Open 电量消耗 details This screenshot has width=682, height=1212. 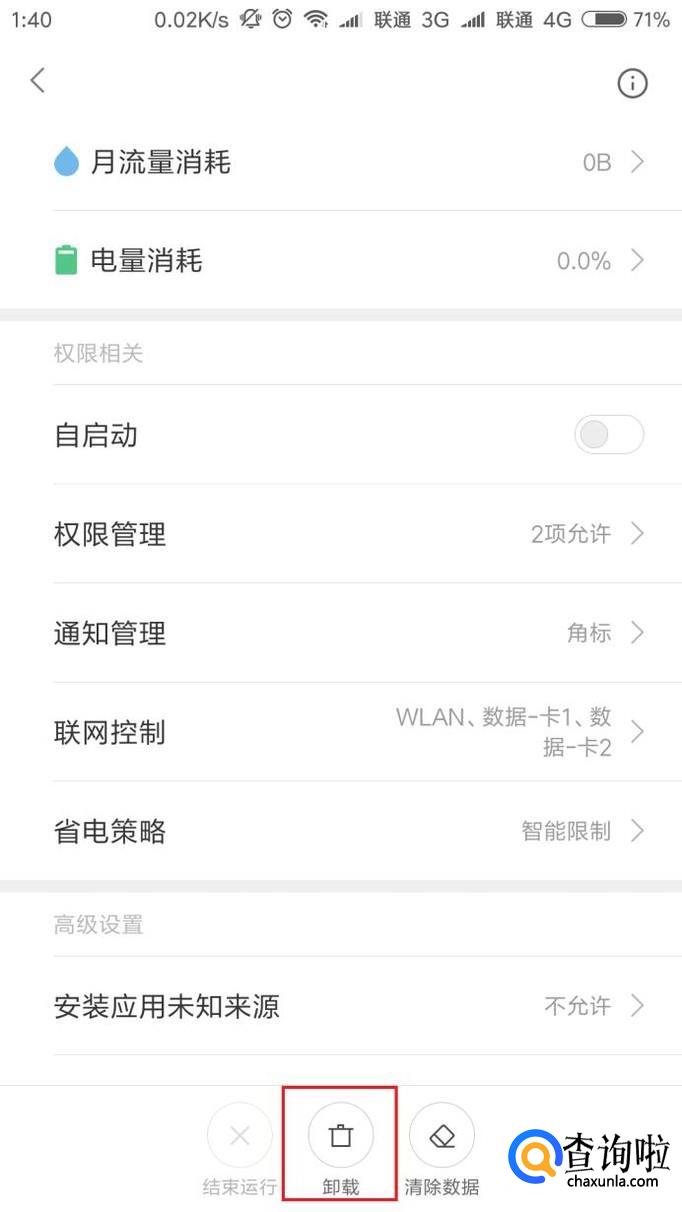point(341,261)
